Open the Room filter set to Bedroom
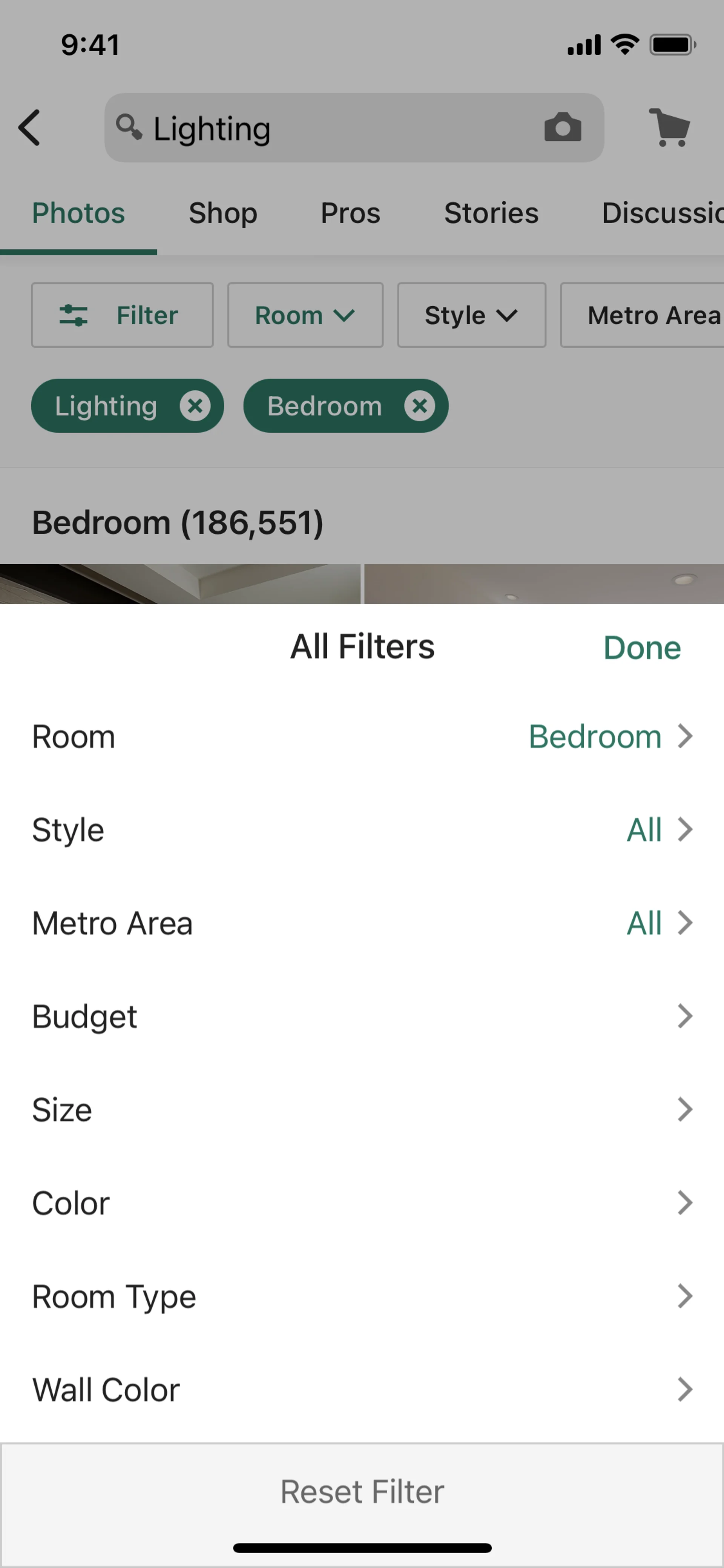Viewport: 724px width, 1568px height. click(x=362, y=737)
